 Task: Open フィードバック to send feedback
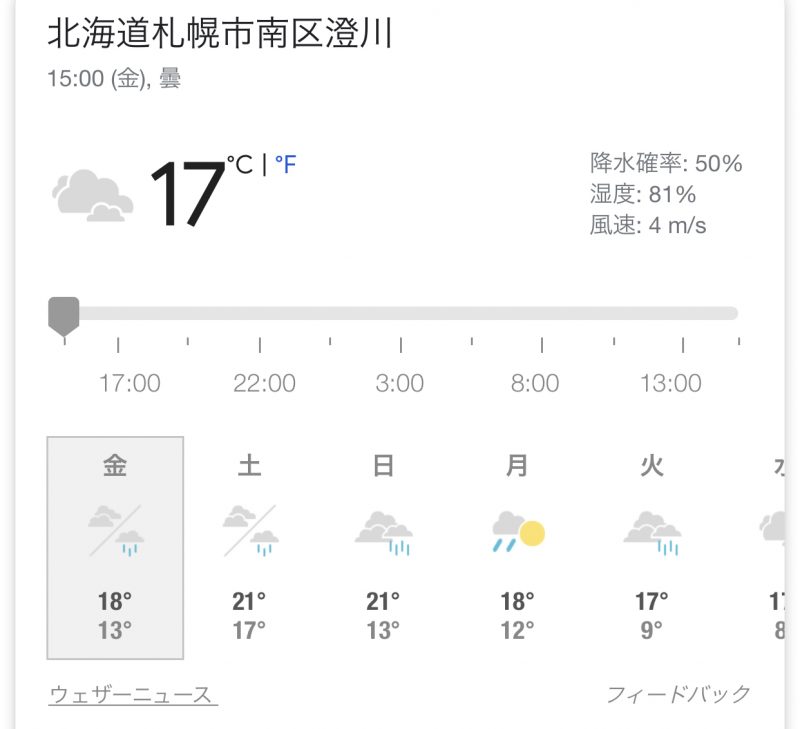tap(678, 694)
